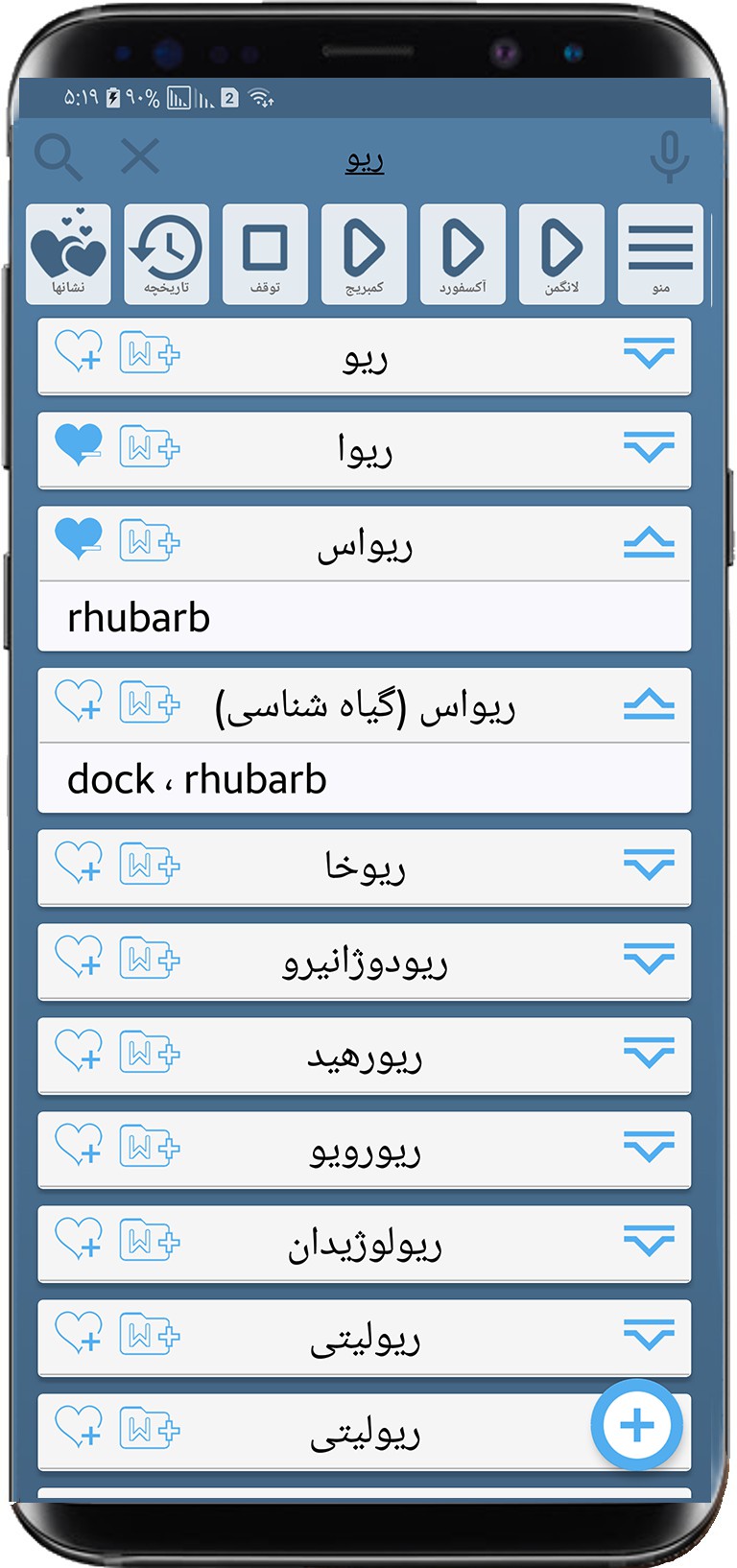Stop playback with the توقف button
The image size is (737, 1568).
[x=266, y=254]
